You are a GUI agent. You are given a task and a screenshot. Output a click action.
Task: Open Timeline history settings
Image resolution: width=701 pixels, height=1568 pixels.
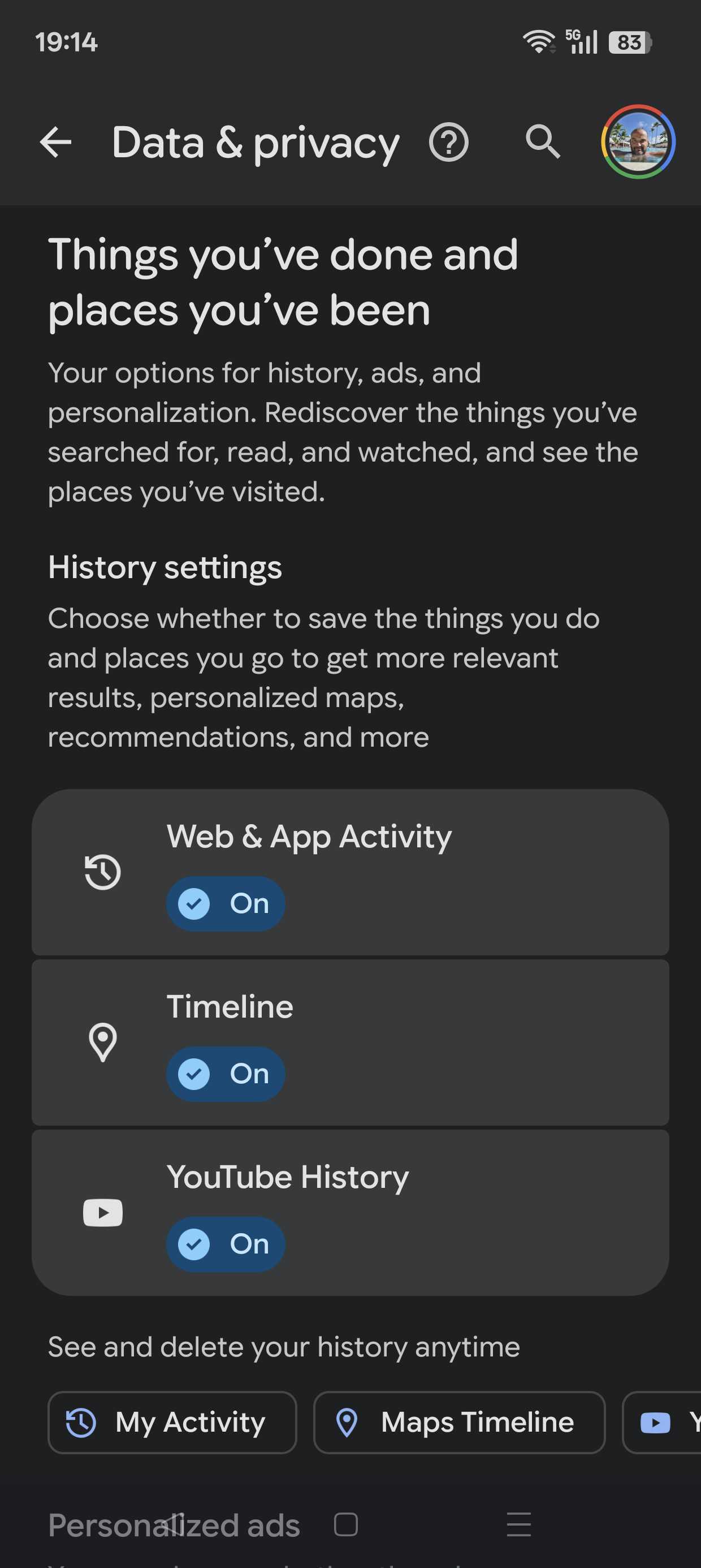[x=350, y=1041]
